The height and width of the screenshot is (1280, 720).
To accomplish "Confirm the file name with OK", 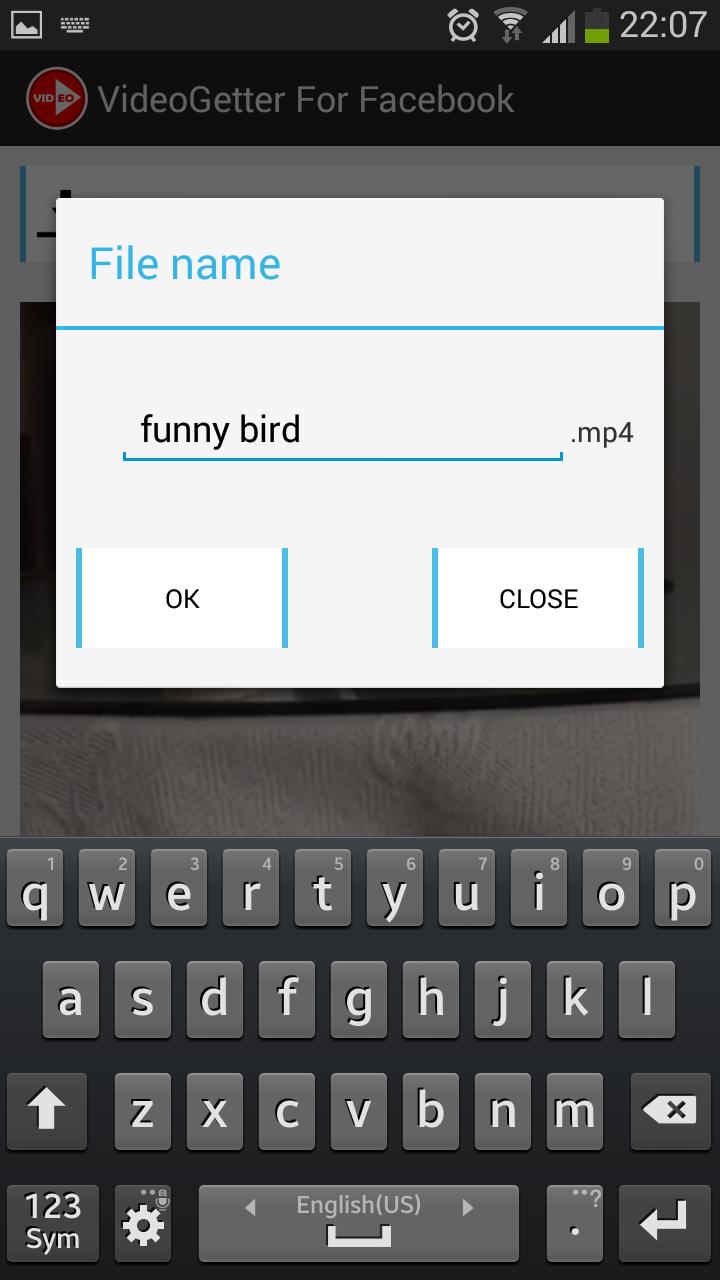I will coord(181,598).
